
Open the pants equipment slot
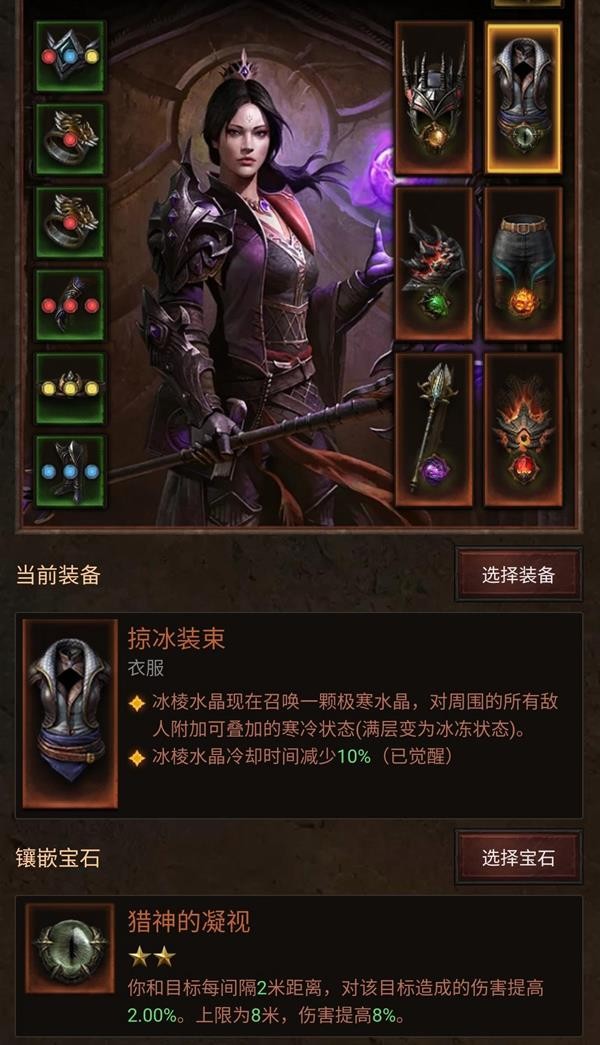523,263
